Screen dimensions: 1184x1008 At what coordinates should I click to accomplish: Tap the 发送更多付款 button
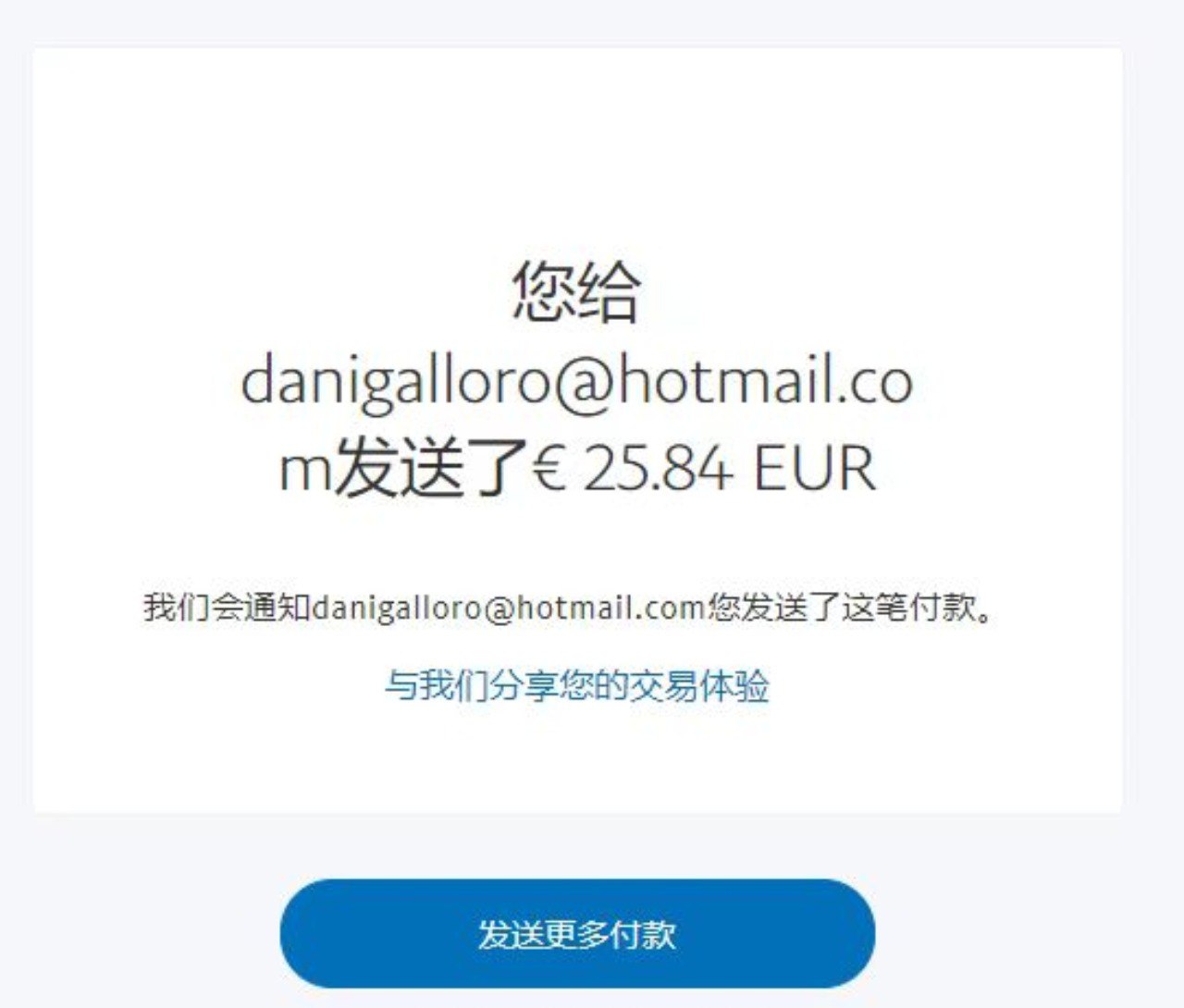click(x=576, y=934)
